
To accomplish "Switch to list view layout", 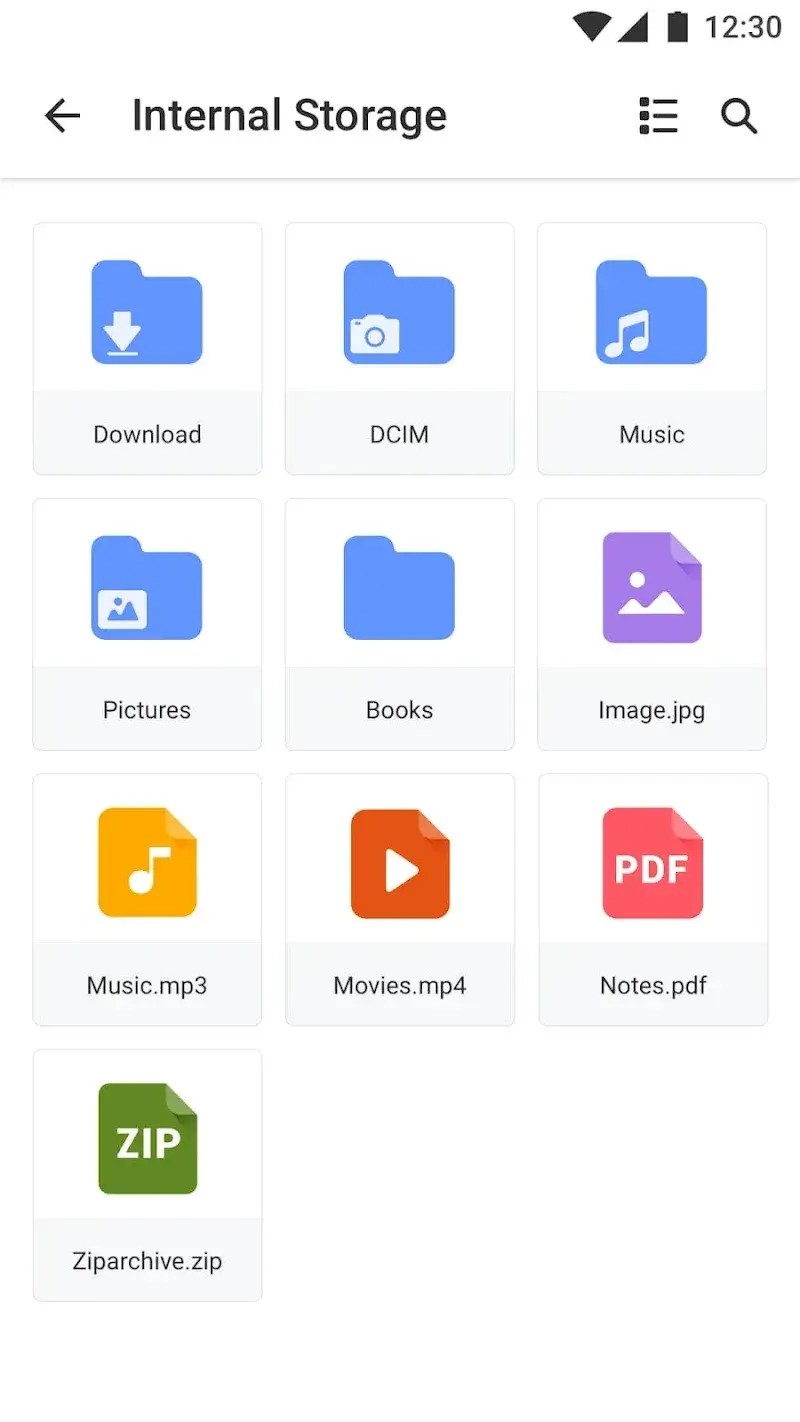I will pyautogui.click(x=658, y=115).
